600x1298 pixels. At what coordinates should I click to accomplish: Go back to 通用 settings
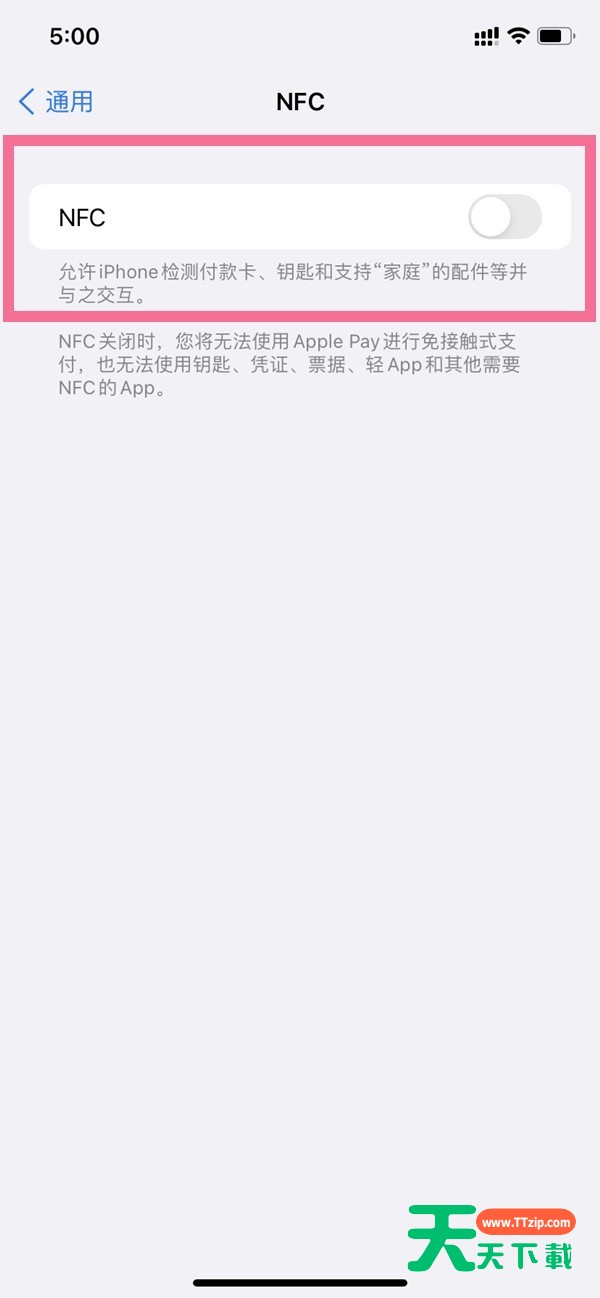coord(56,101)
